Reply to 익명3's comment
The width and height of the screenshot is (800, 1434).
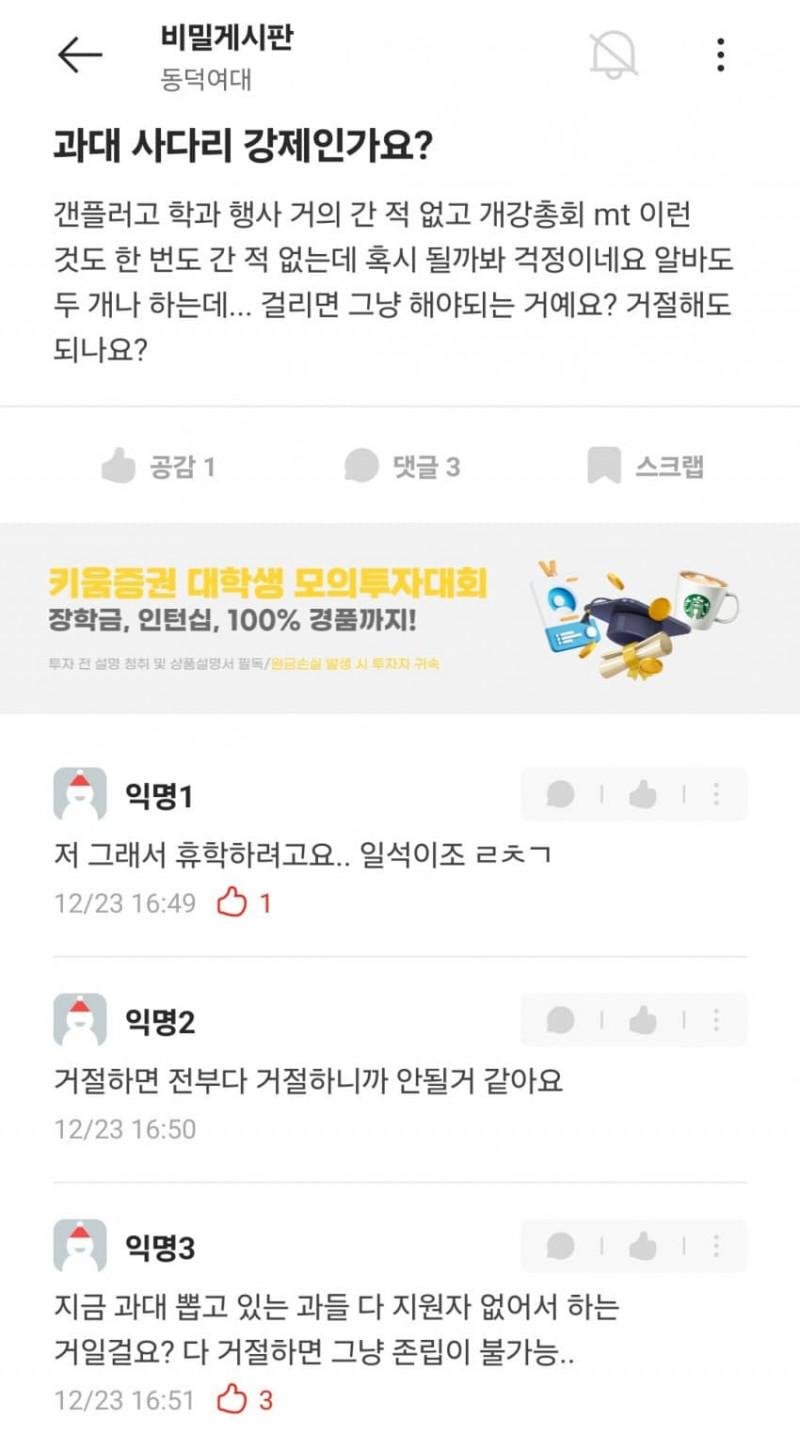click(561, 1246)
